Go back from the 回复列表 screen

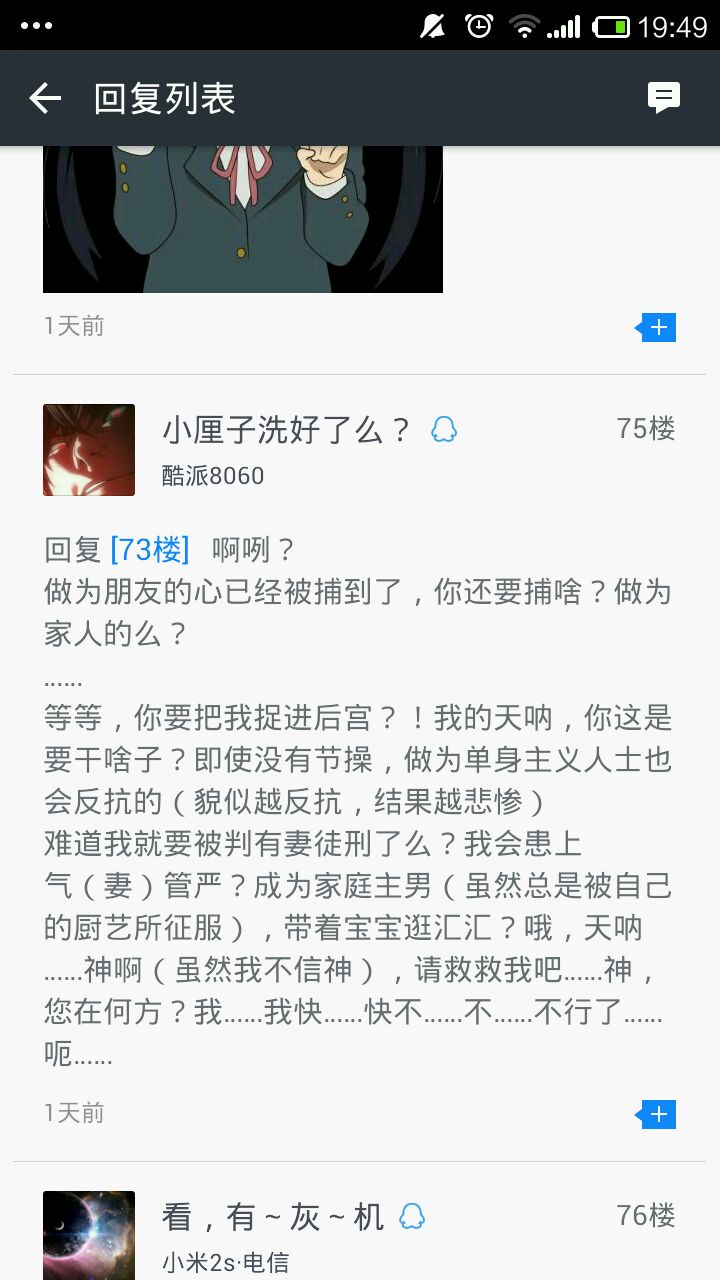point(45,98)
